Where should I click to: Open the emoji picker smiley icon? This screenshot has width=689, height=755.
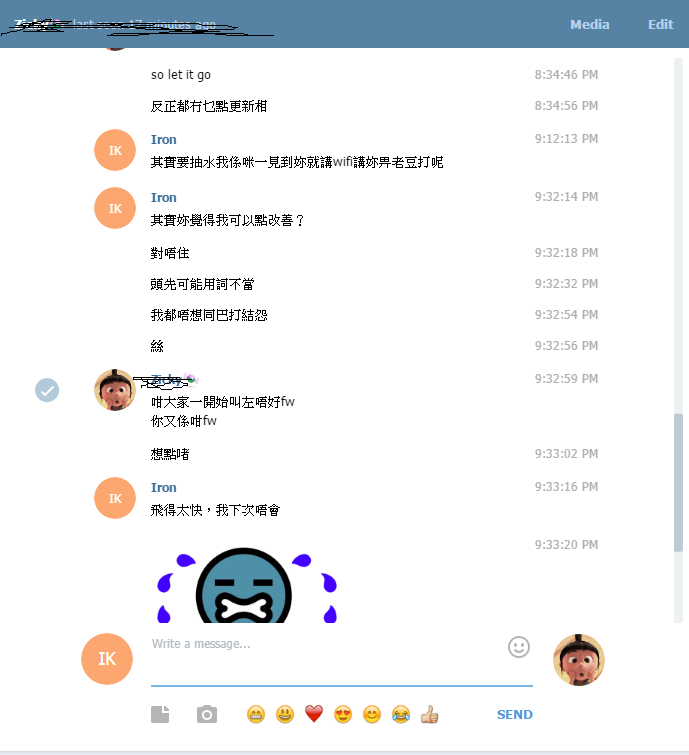coord(519,647)
